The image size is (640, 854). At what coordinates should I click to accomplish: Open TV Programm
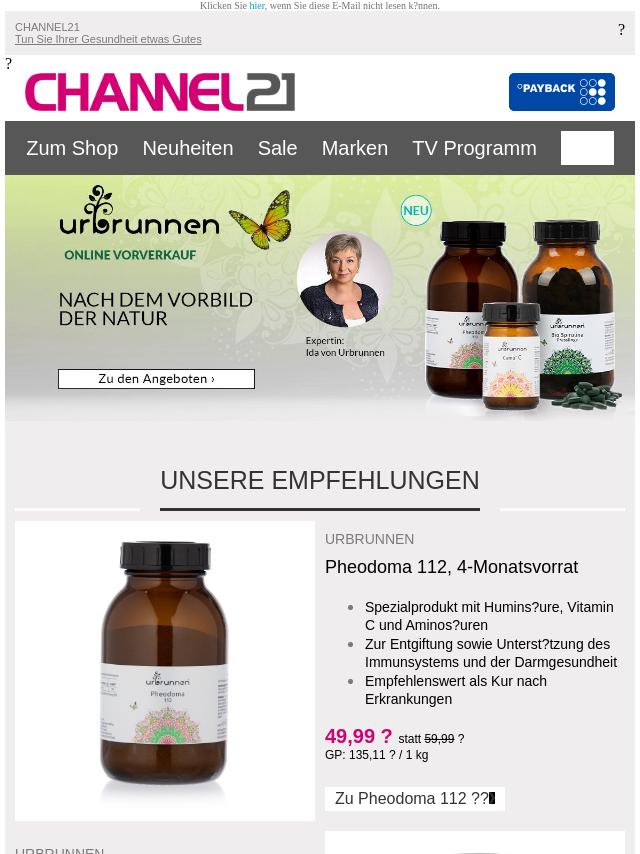click(x=474, y=148)
